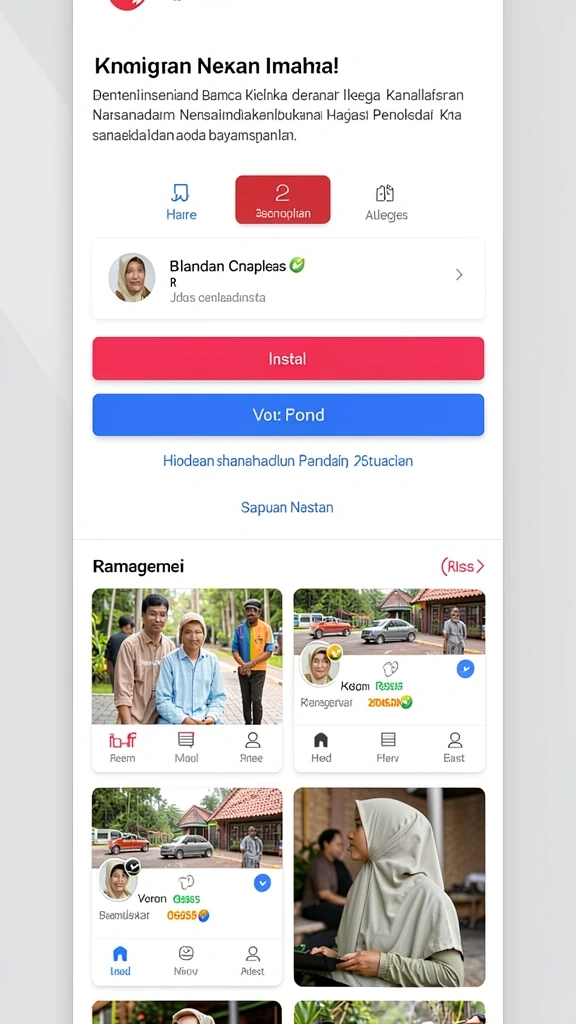Open the photo of woman in hijab
Image resolution: width=576 pixels, height=1024 pixels.
389,887
